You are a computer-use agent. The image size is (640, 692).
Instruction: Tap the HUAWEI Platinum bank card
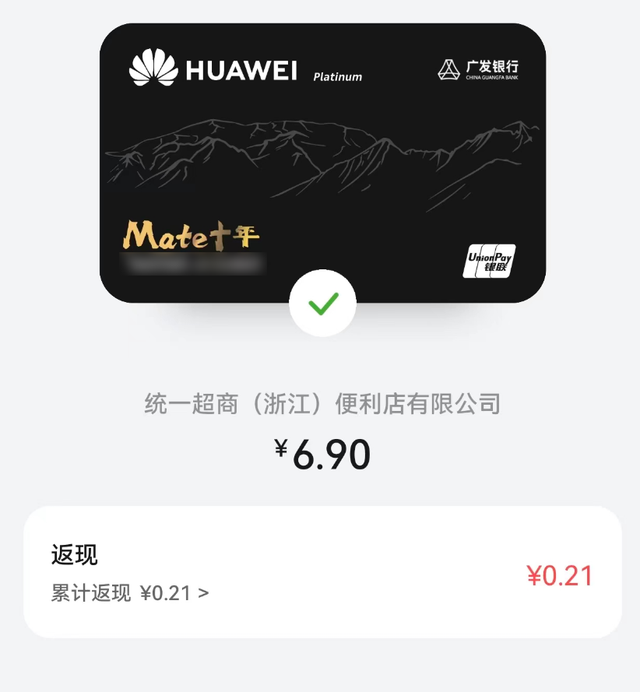coord(322,160)
